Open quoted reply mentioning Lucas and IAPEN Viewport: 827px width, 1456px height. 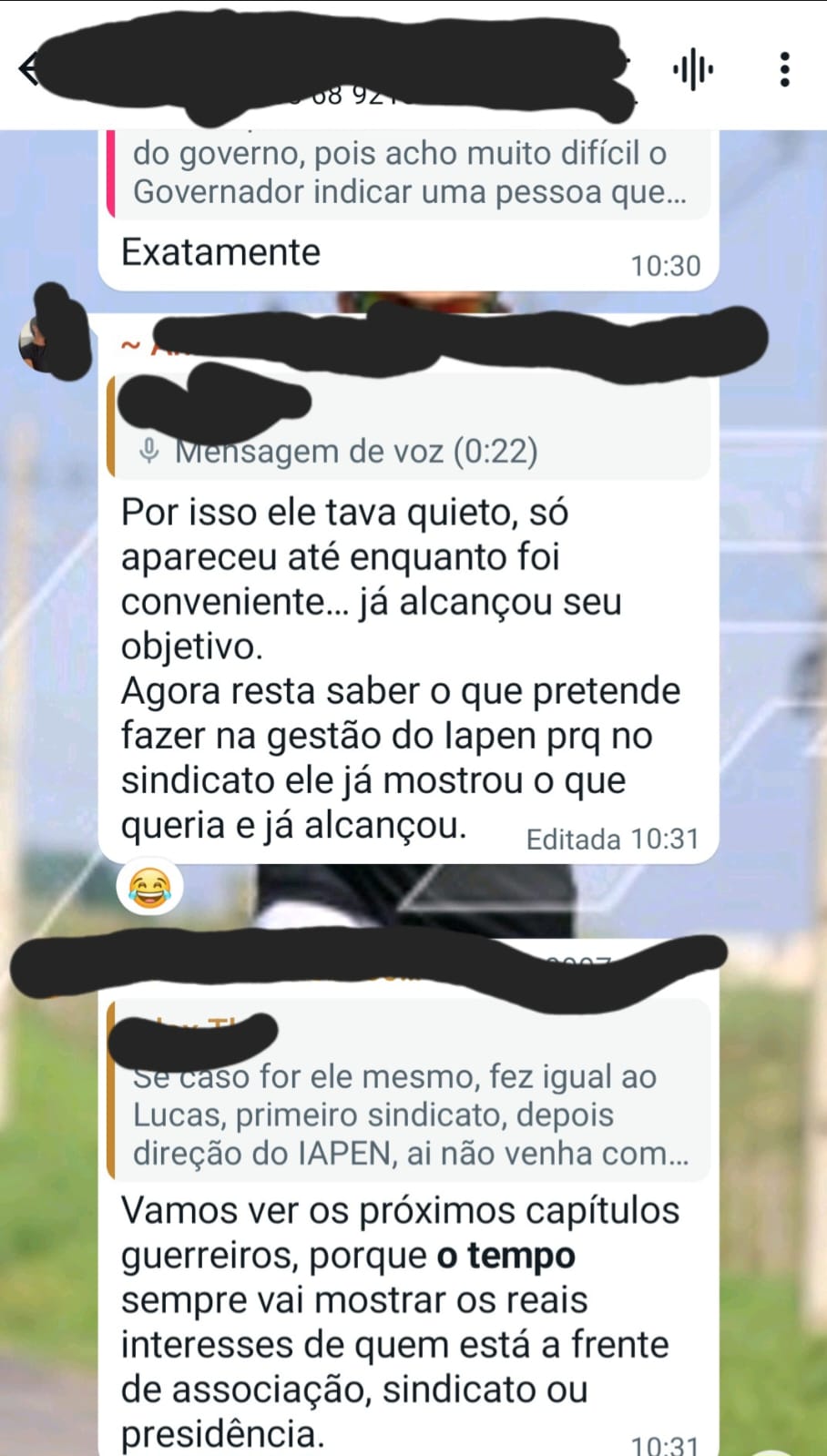408,1090
